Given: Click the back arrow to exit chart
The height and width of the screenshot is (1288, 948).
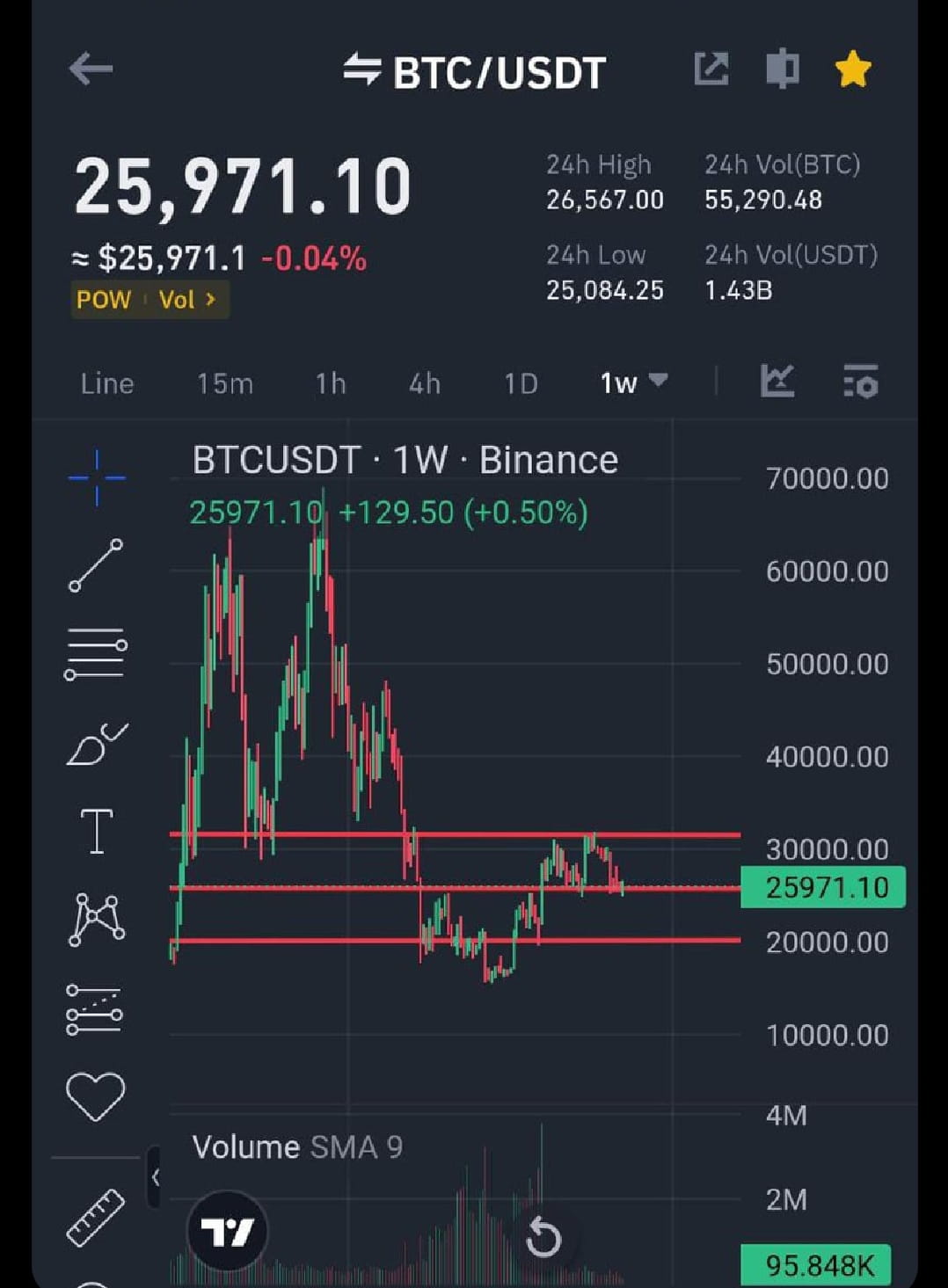Looking at the screenshot, I should click(x=92, y=68).
